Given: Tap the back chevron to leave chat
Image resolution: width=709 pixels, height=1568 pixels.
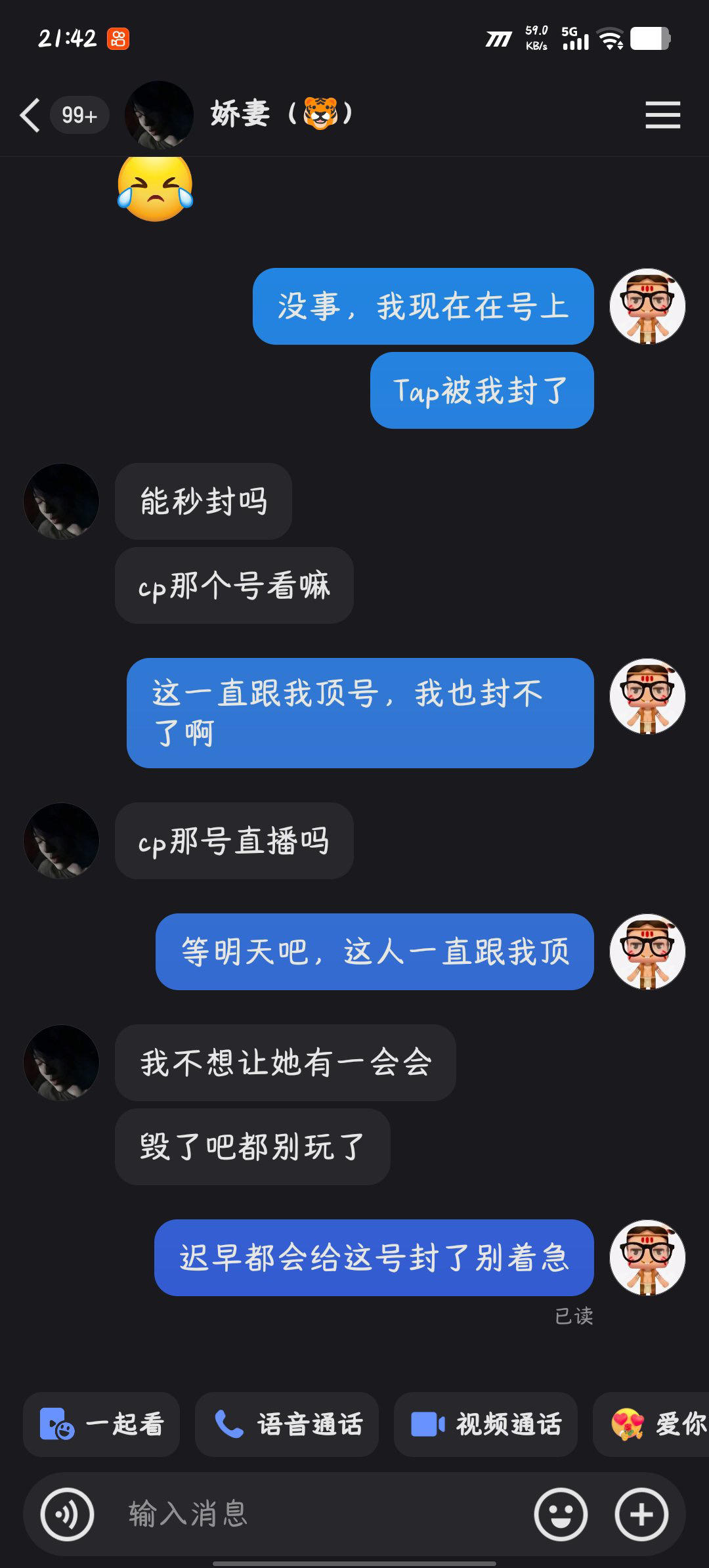Looking at the screenshot, I should [29, 114].
